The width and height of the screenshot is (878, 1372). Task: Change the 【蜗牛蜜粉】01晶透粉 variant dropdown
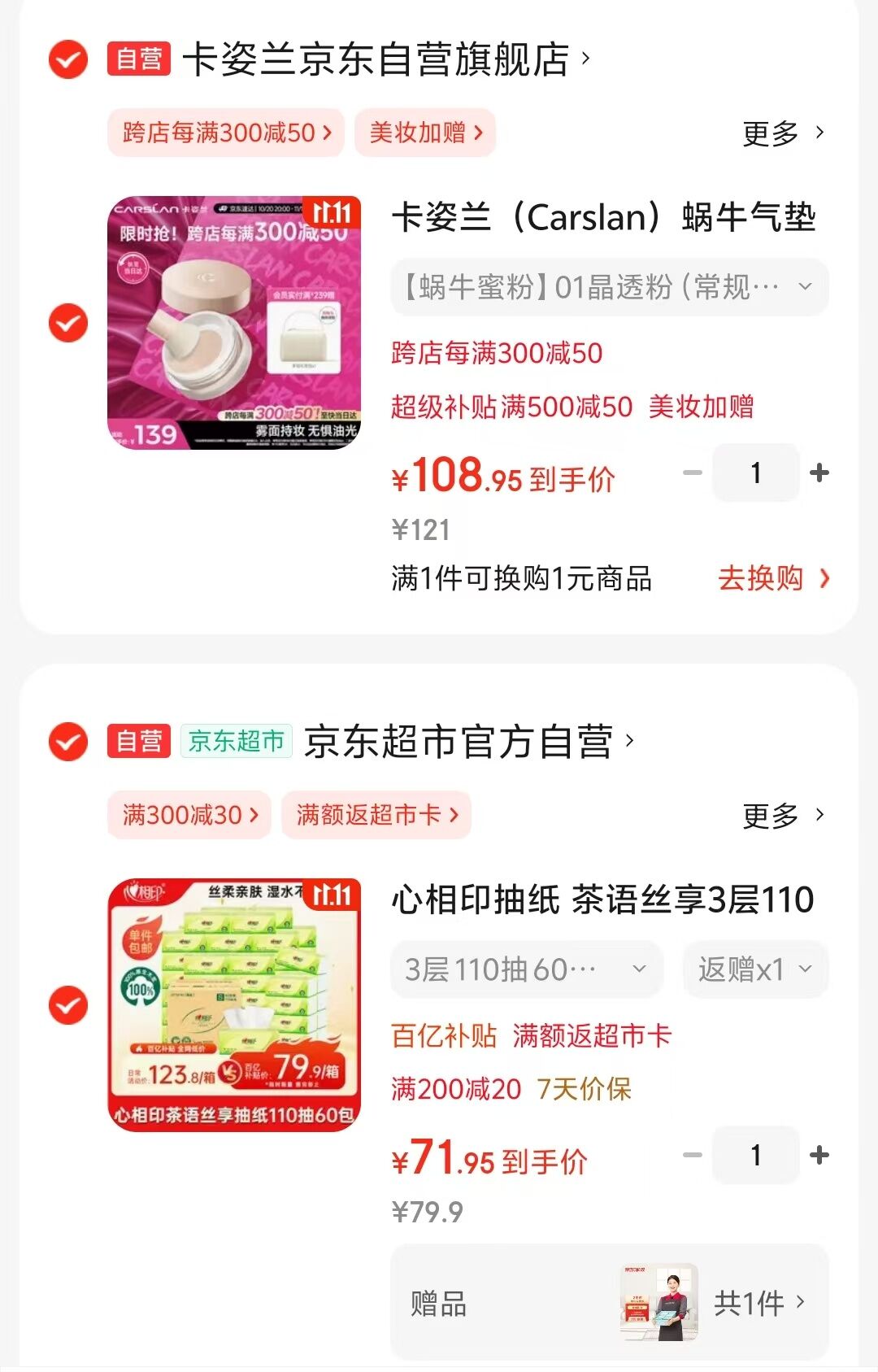point(609,287)
